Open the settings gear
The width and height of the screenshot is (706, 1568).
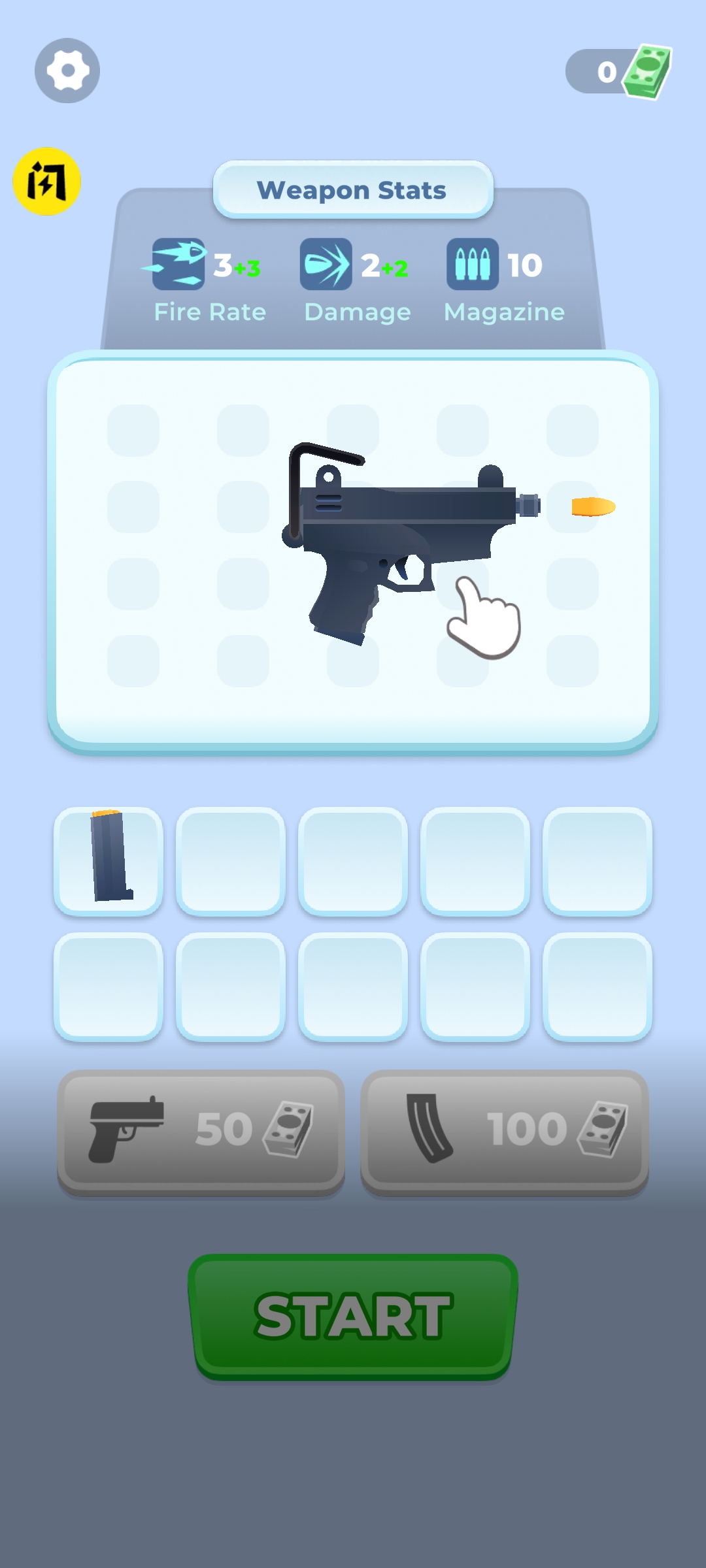coord(67,71)
